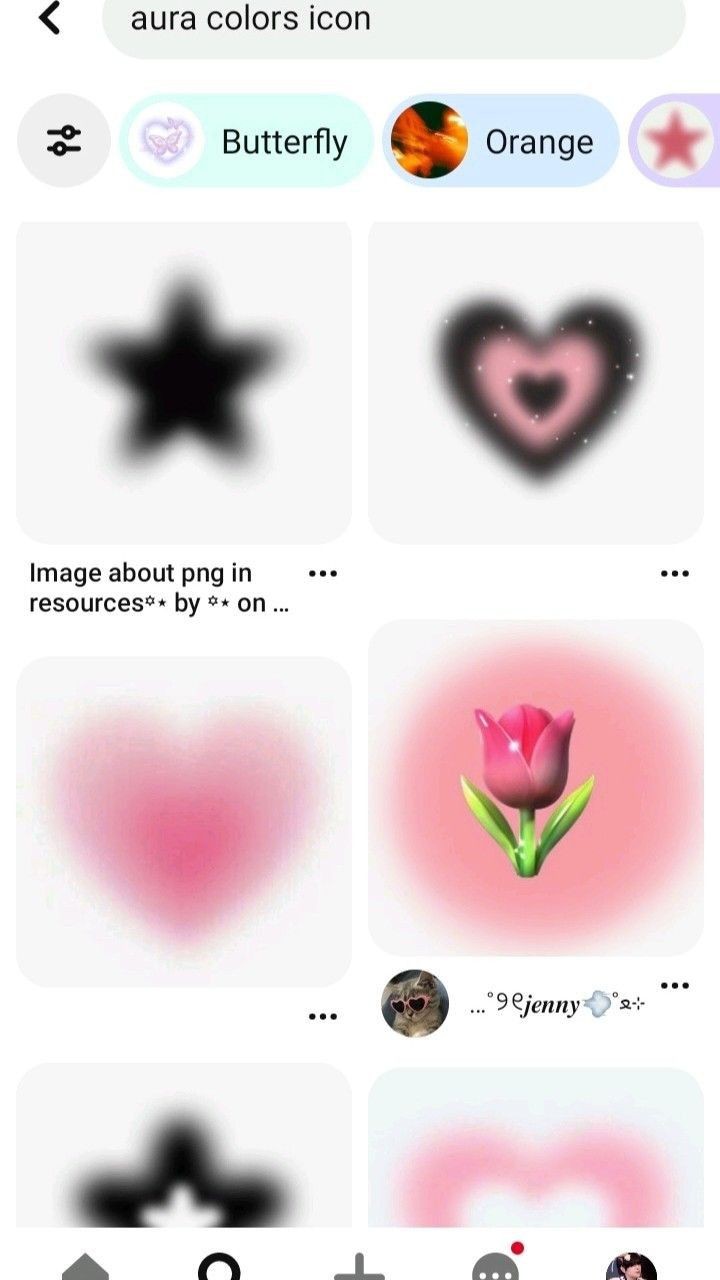
Task: Open the messages tab with red dot
Action: (496, 1264)
